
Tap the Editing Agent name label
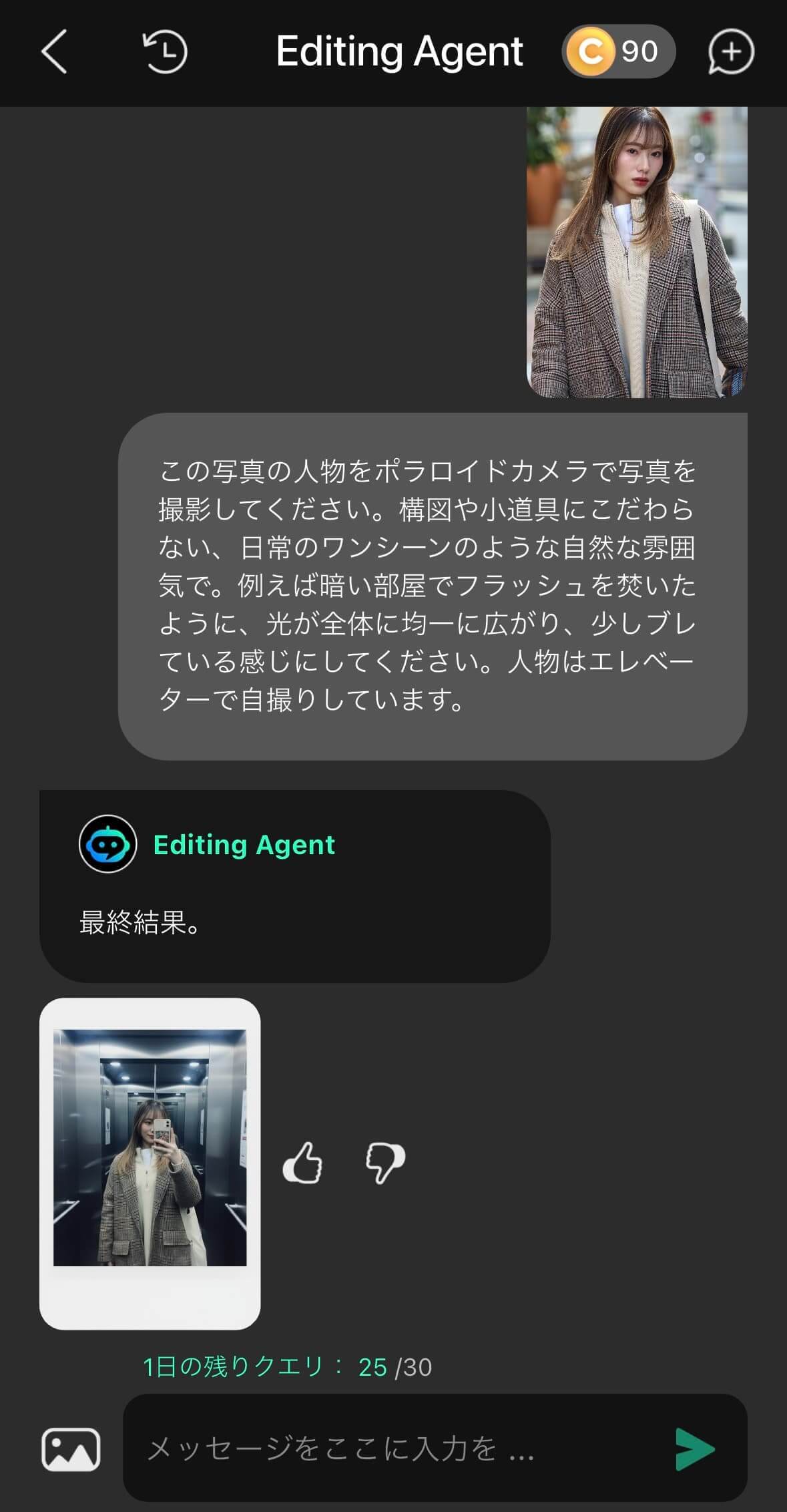tap(244, 844)
